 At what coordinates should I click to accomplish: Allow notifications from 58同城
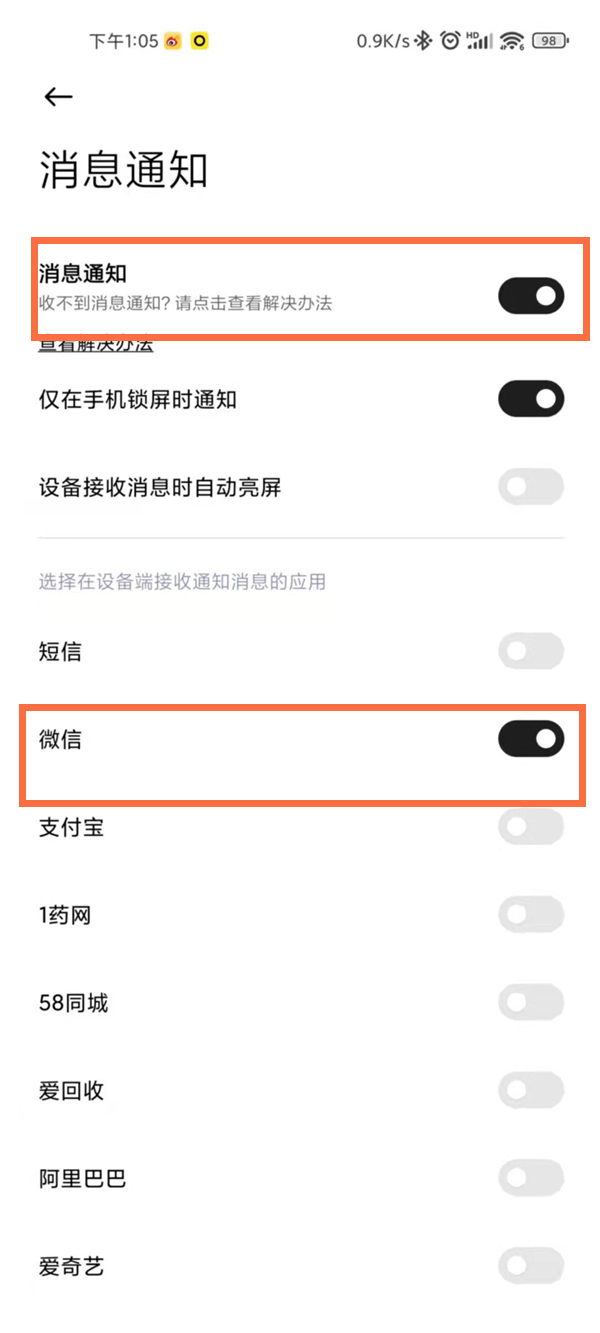pos(531,1002)
